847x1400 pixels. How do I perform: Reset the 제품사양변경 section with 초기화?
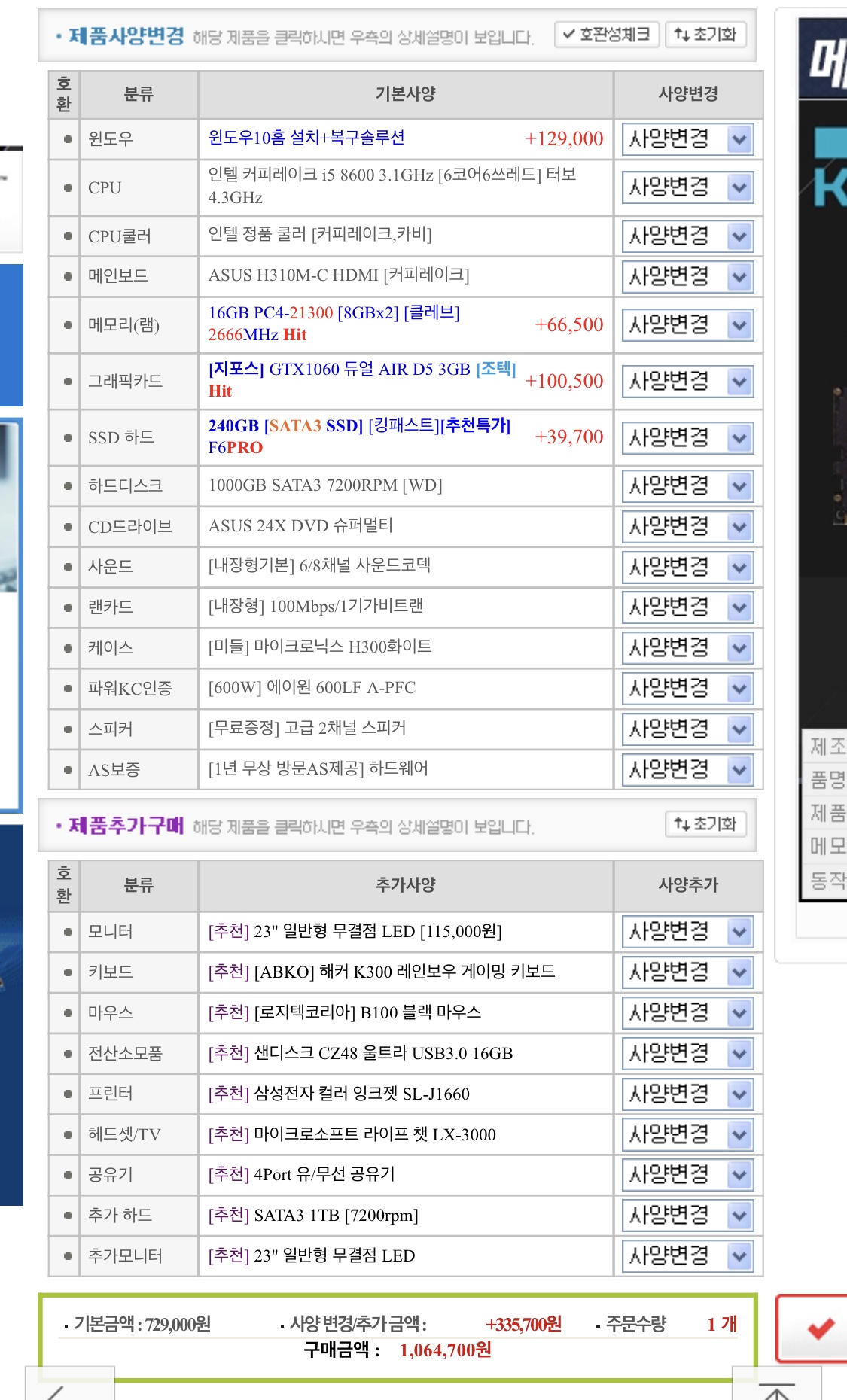pos(705,35)
